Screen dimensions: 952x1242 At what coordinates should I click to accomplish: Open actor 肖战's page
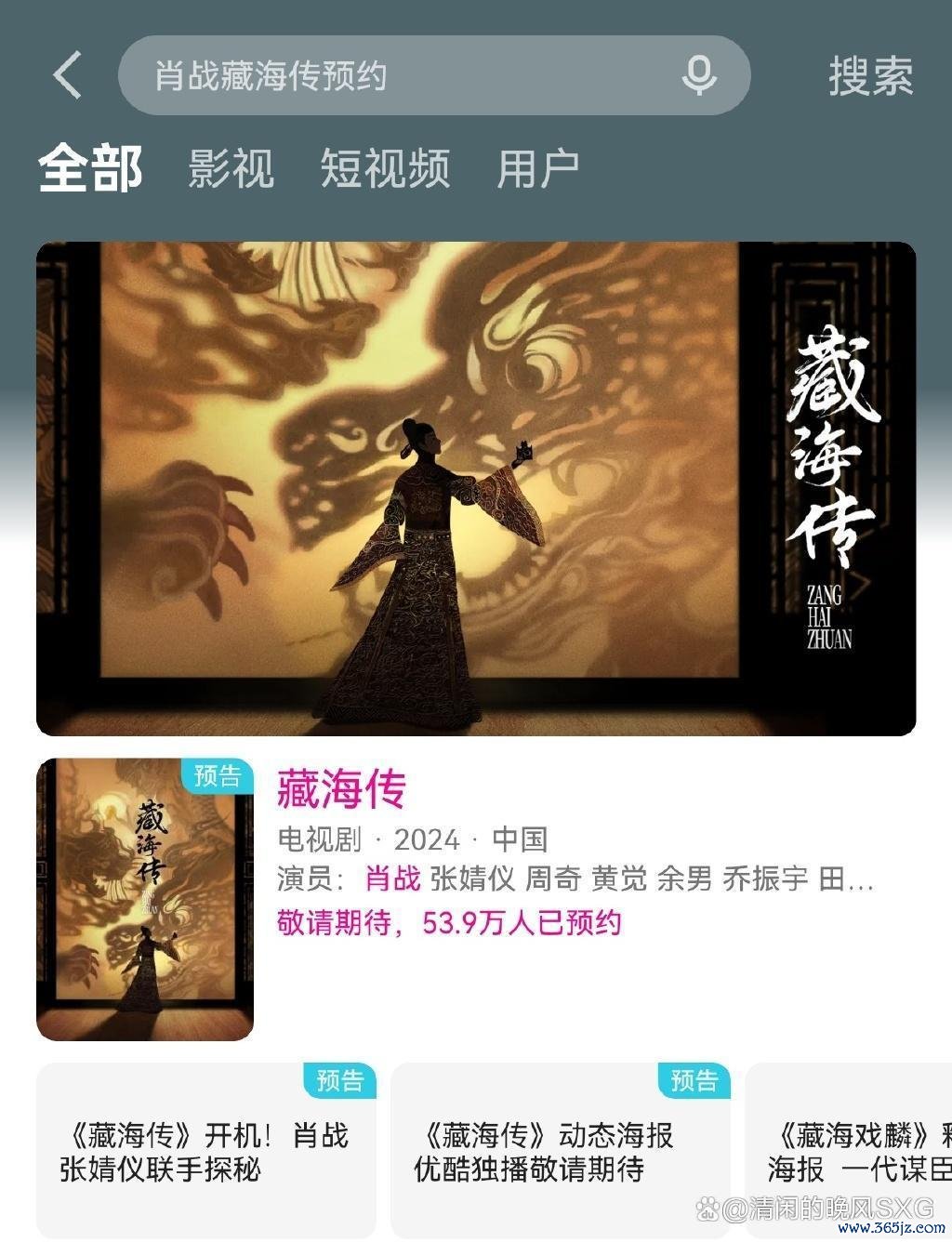tap(392, 879)
